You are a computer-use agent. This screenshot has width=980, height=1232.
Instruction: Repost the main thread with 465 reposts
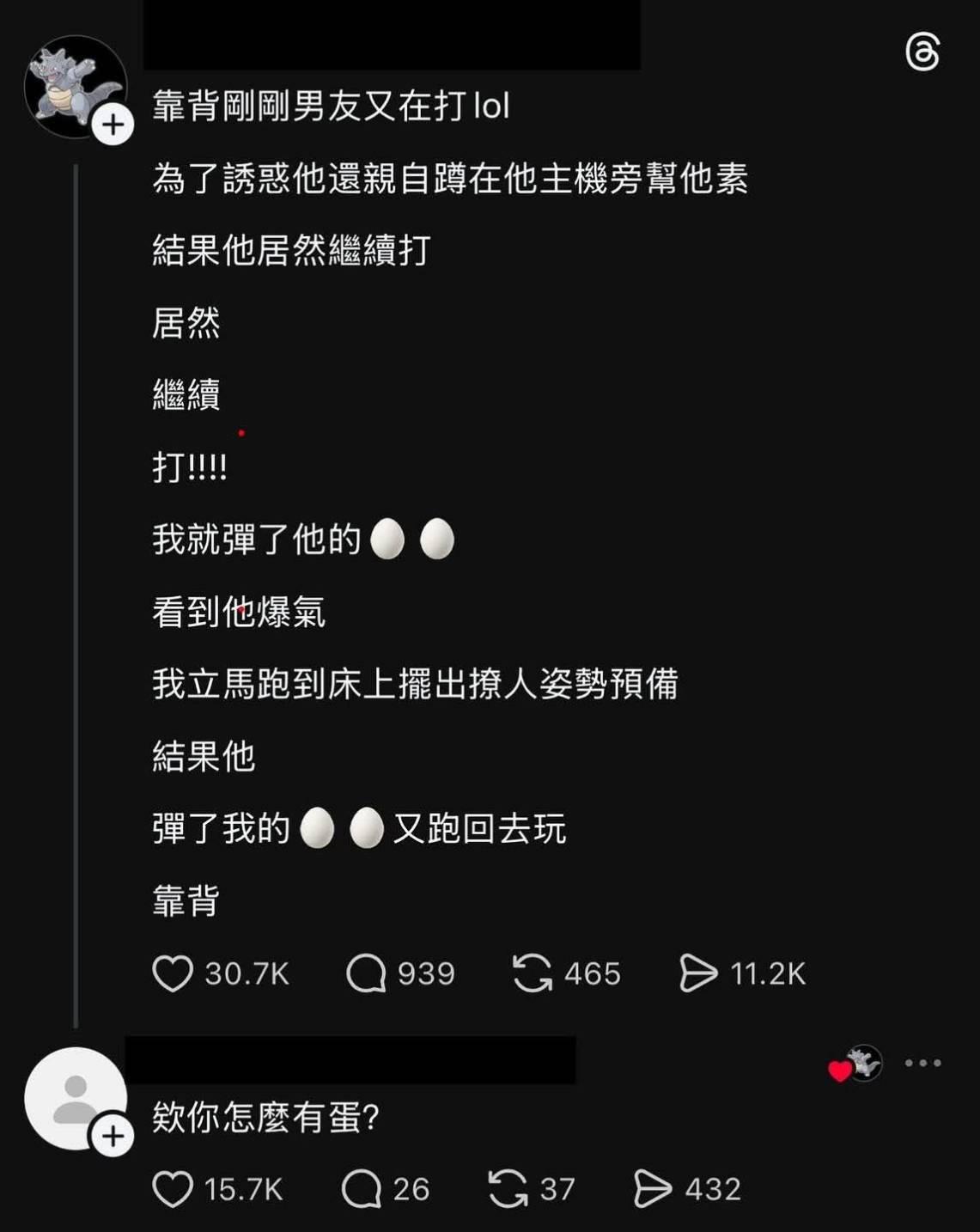(533, 973)
